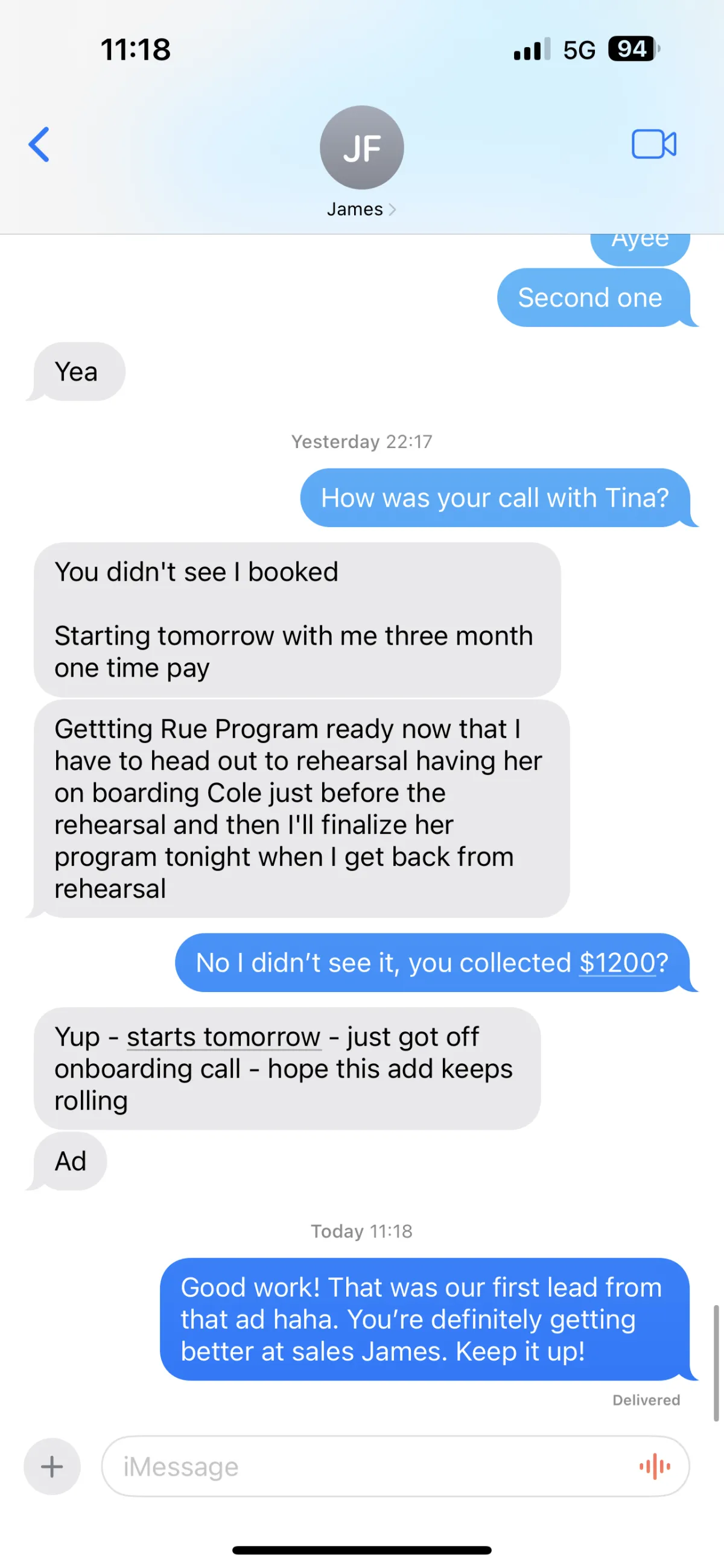Tap the iMessage text field
724x1568 pixels.
click(366, 1467)
